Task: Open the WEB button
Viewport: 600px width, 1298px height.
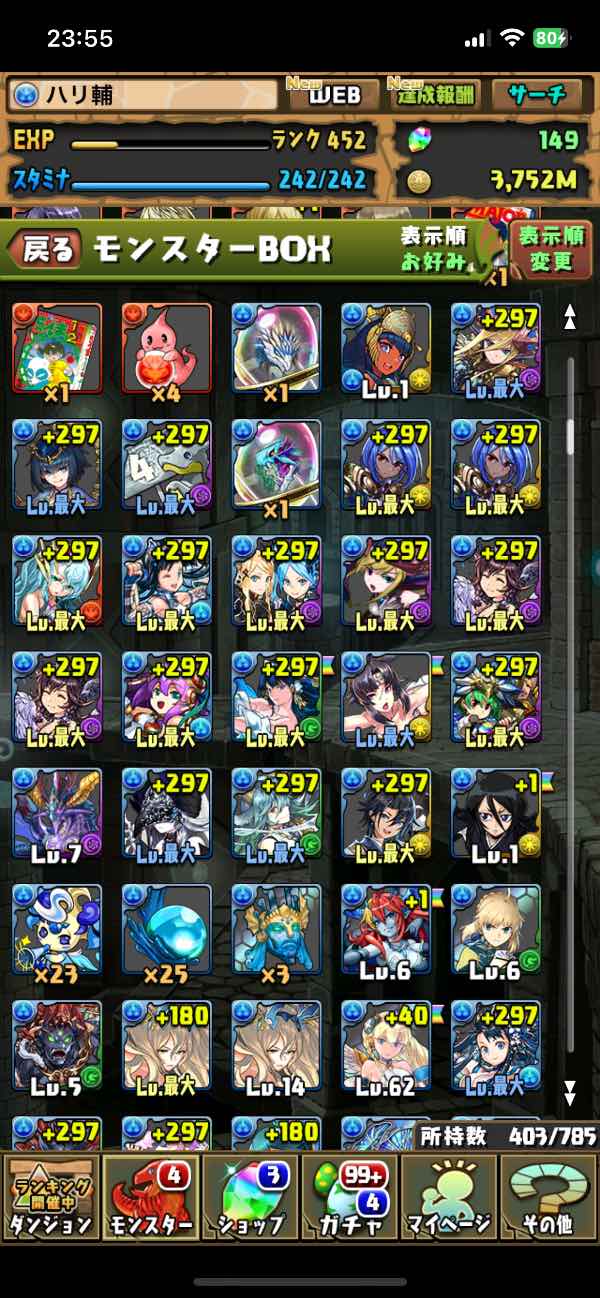Action: [x=333, y=95]
